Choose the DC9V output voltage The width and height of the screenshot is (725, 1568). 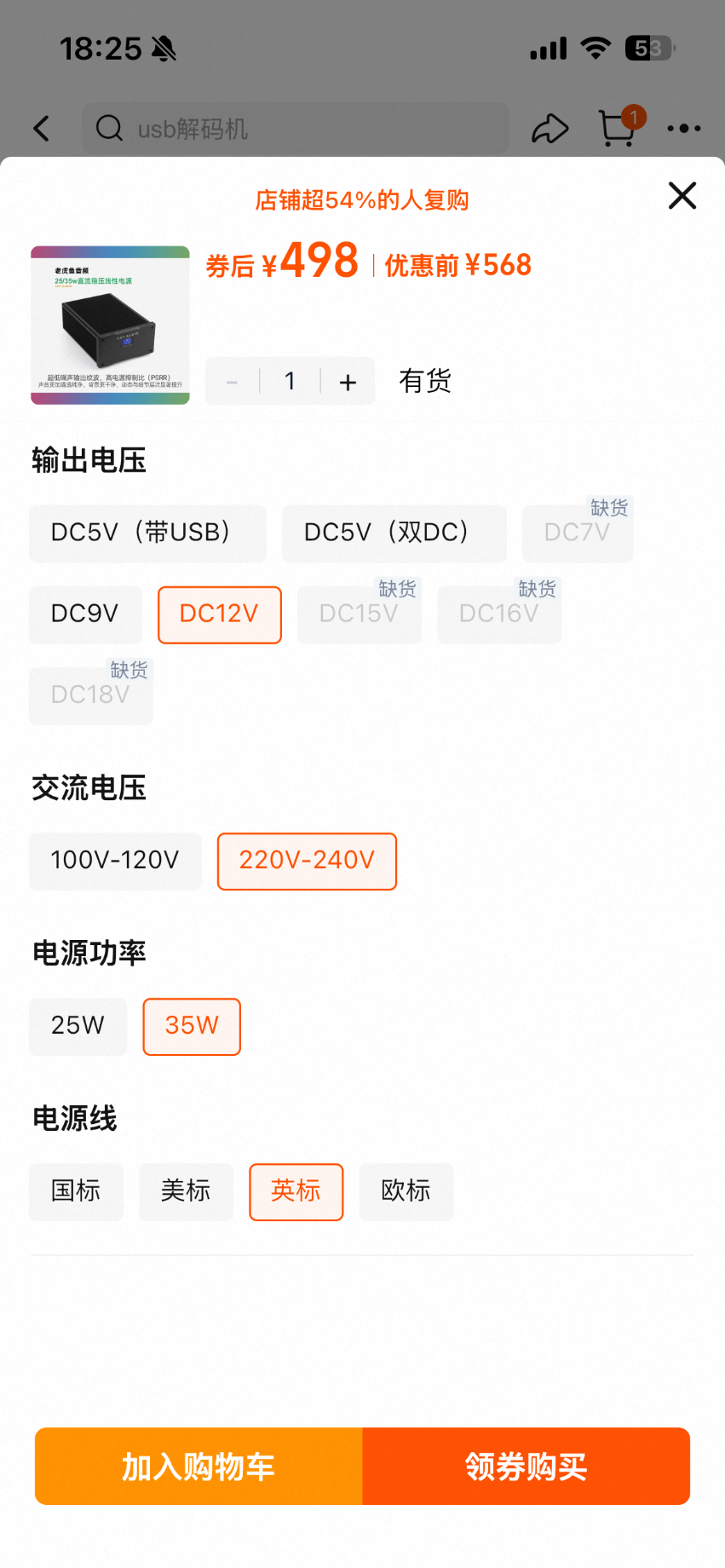click(85, 614)
